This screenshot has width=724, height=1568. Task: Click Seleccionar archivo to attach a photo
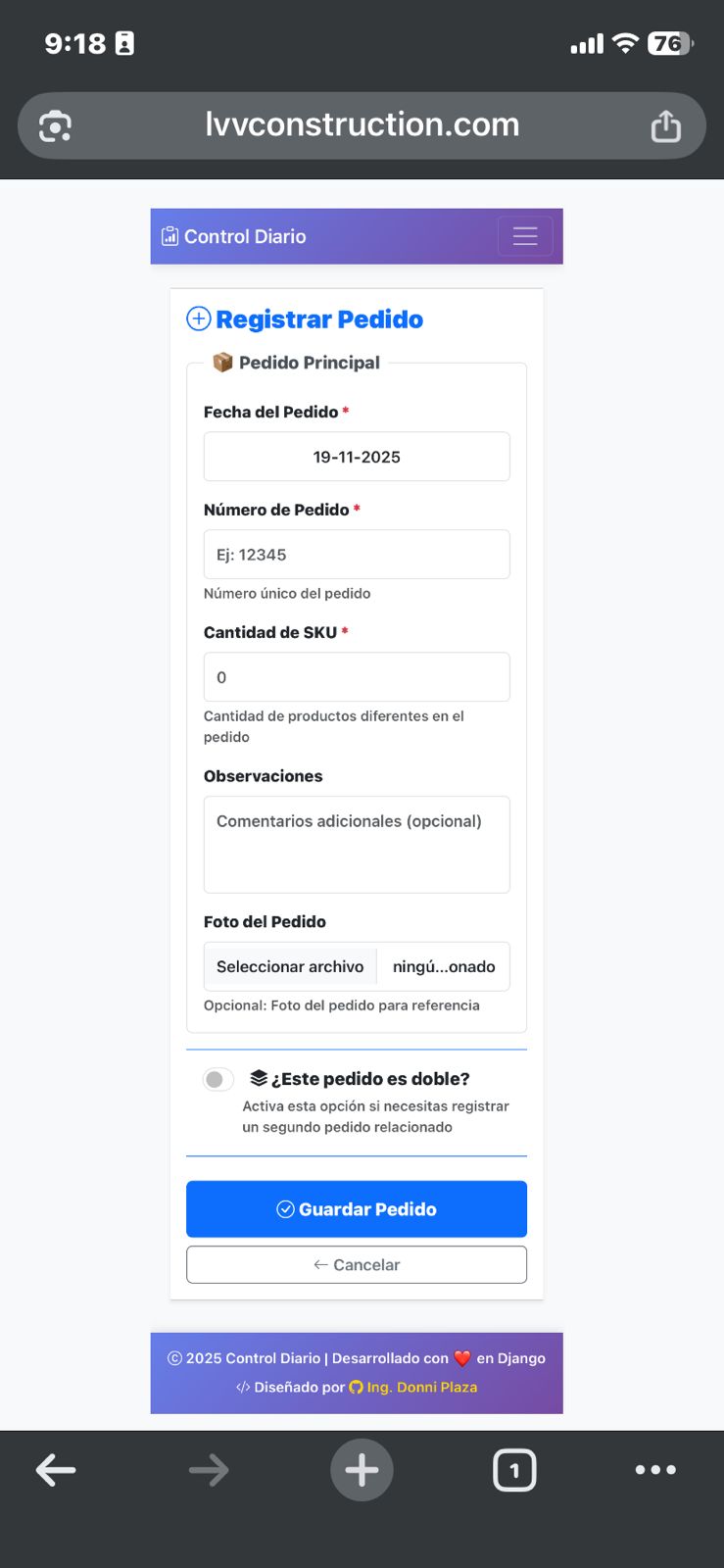point(290,966)
